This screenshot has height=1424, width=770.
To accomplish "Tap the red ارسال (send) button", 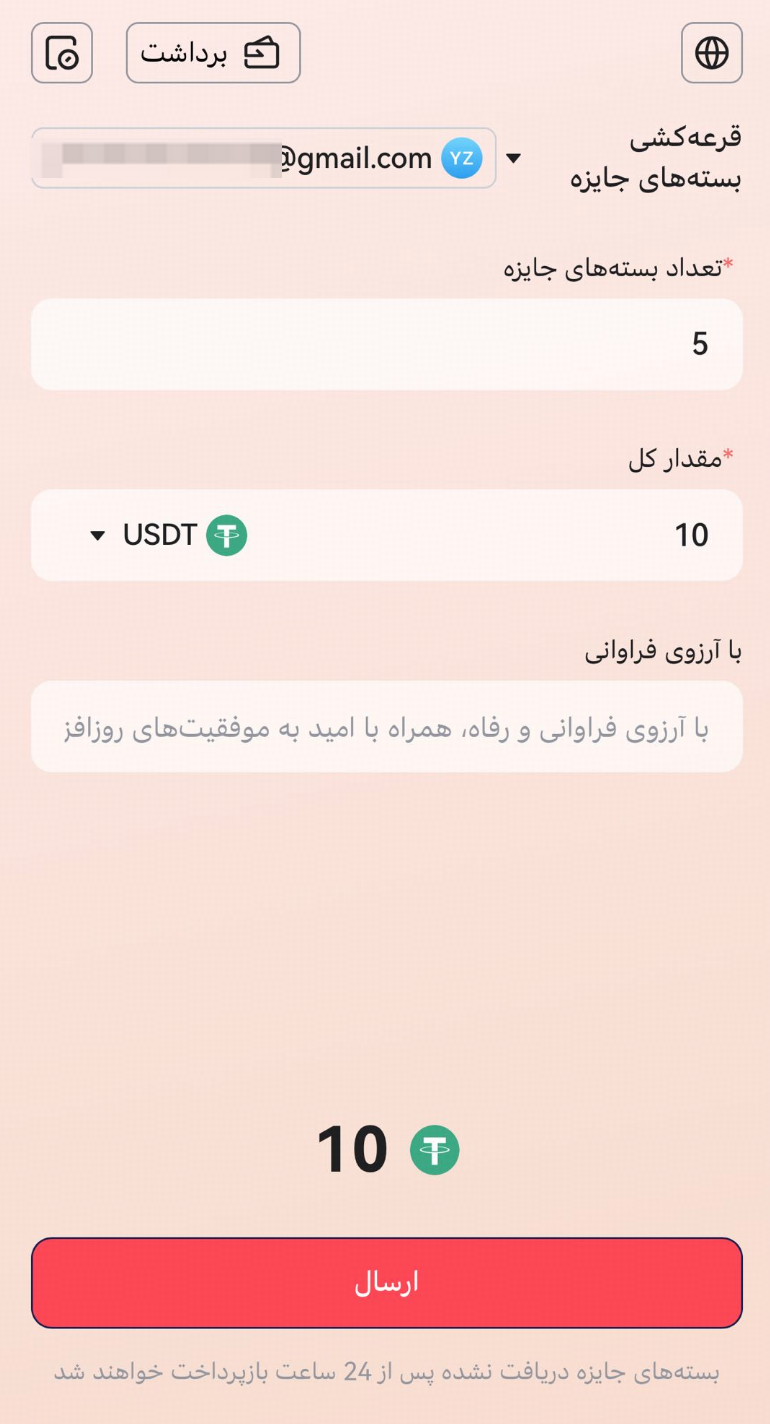I will click(386, 1283).
